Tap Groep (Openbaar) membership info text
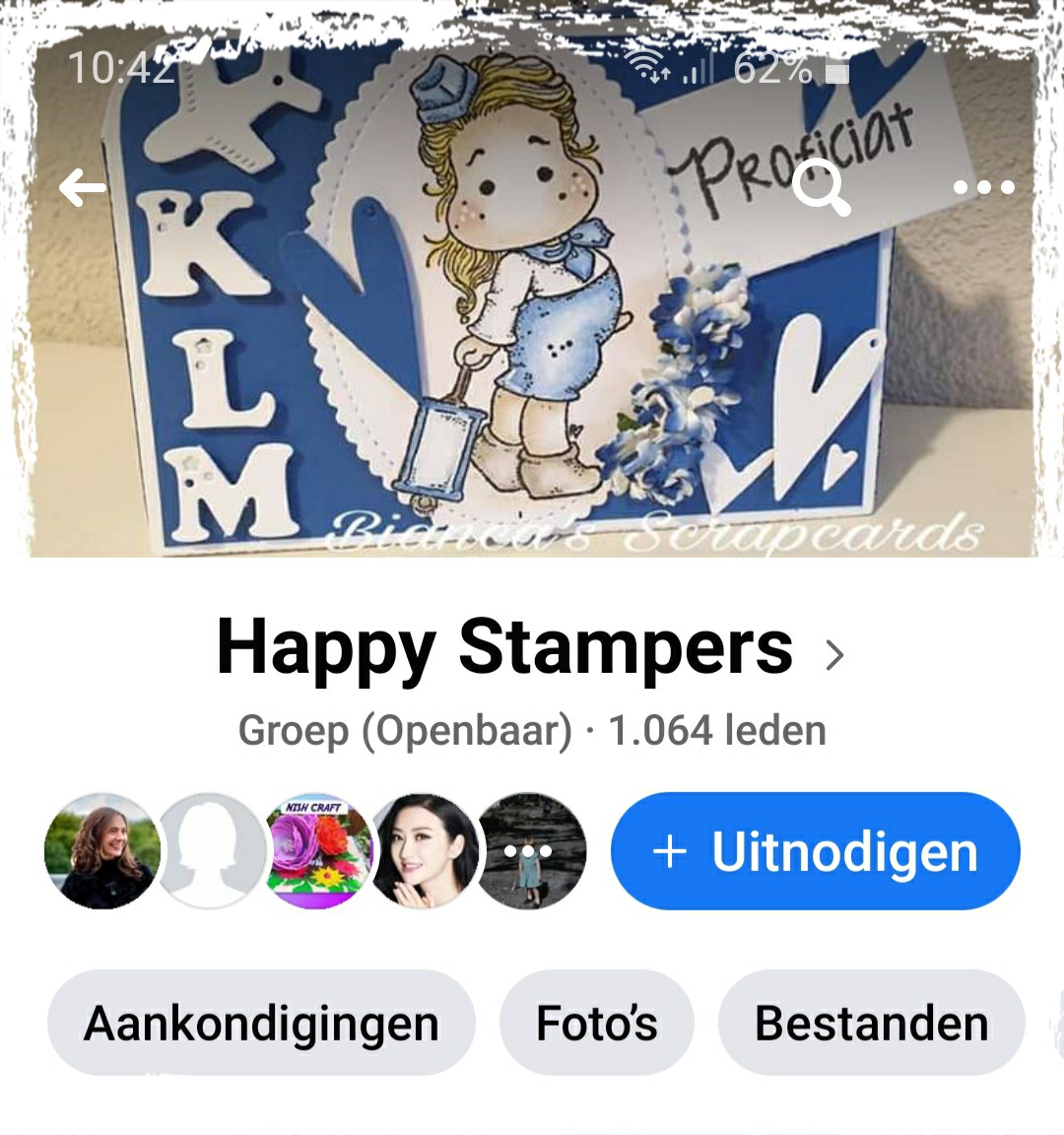1064x1135 pixels. [x=531, y=730]
